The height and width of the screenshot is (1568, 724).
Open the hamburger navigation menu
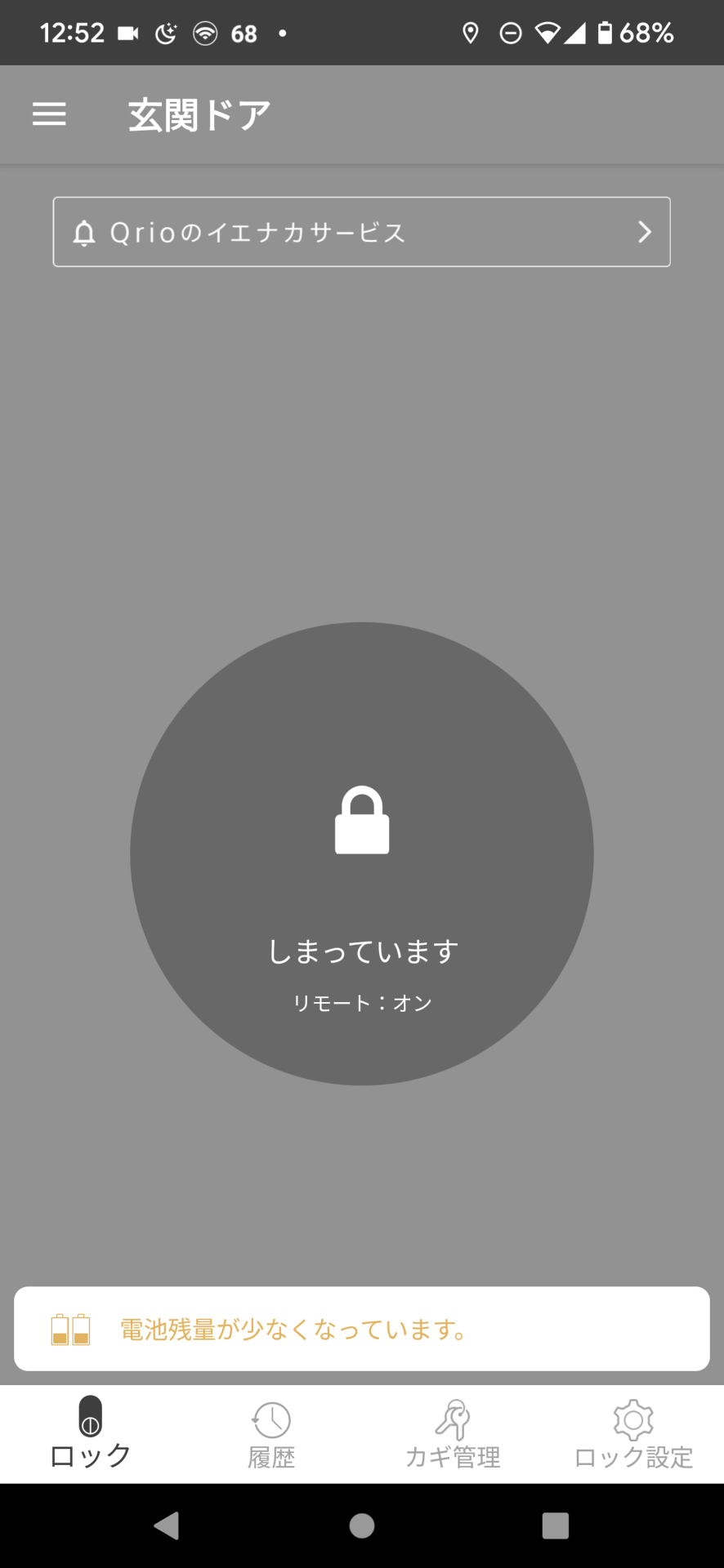[x=48, y=114]
